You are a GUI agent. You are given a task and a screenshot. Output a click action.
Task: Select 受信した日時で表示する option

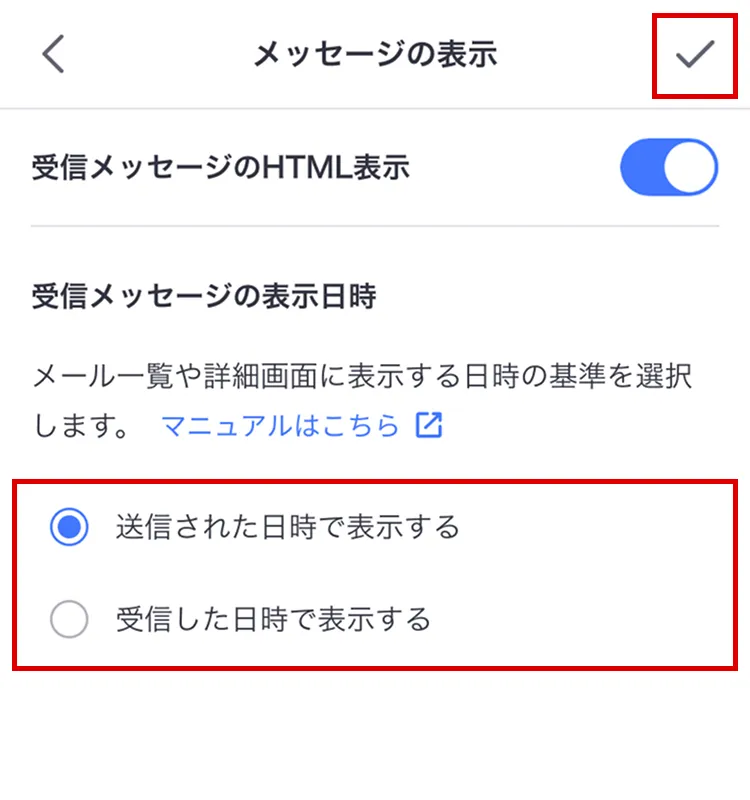coord(70,620)
